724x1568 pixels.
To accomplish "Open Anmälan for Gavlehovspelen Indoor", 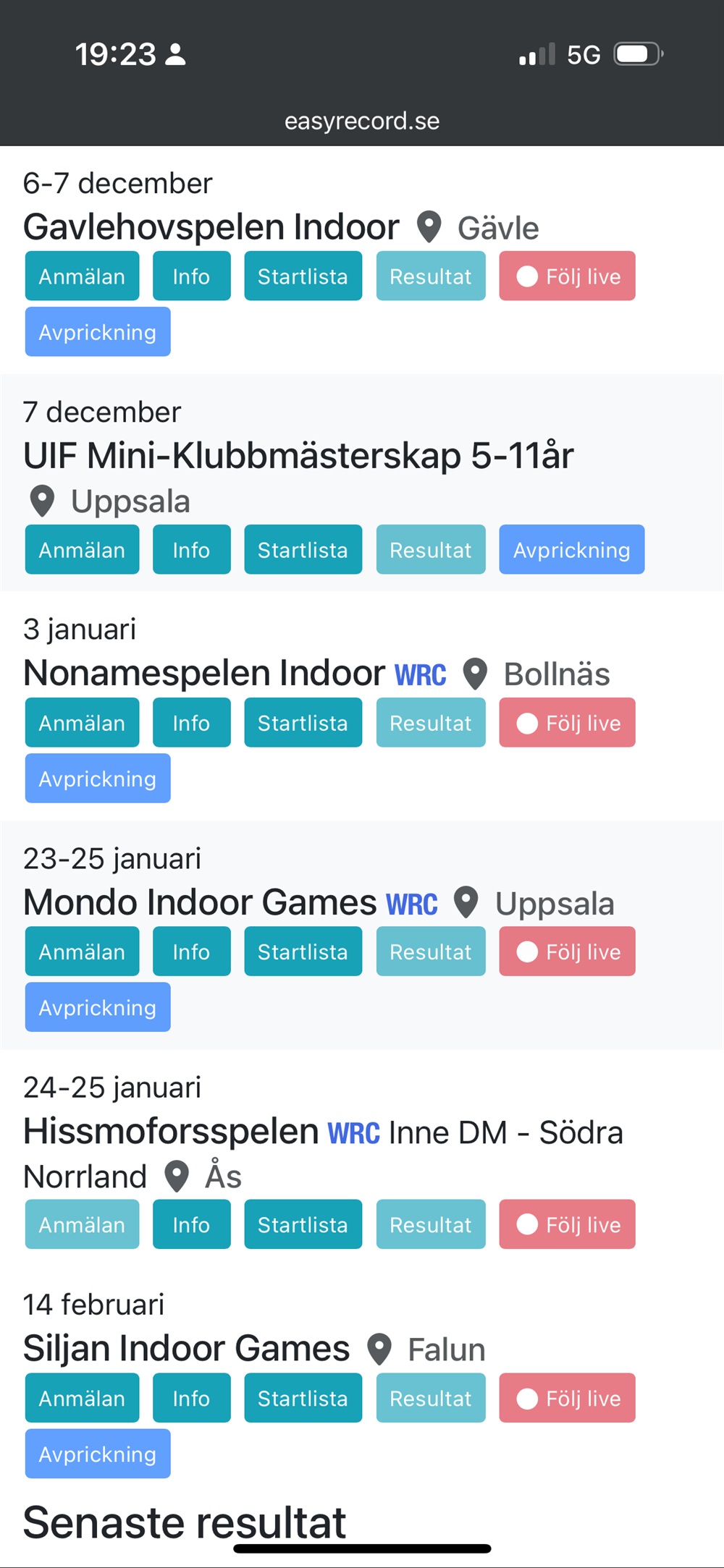I will [x=82, y=276].
